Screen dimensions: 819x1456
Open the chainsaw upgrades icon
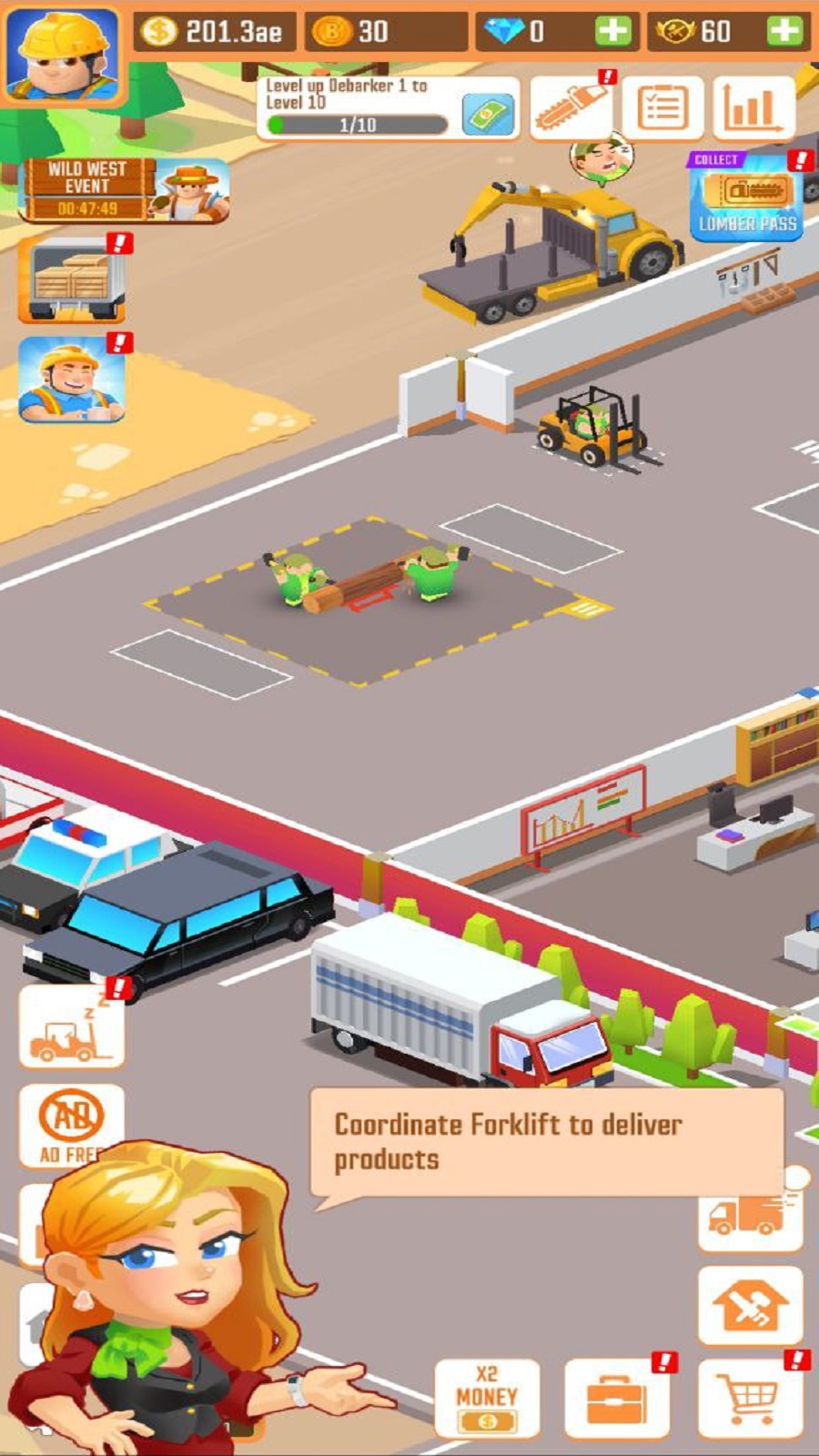tap(571, 108)
